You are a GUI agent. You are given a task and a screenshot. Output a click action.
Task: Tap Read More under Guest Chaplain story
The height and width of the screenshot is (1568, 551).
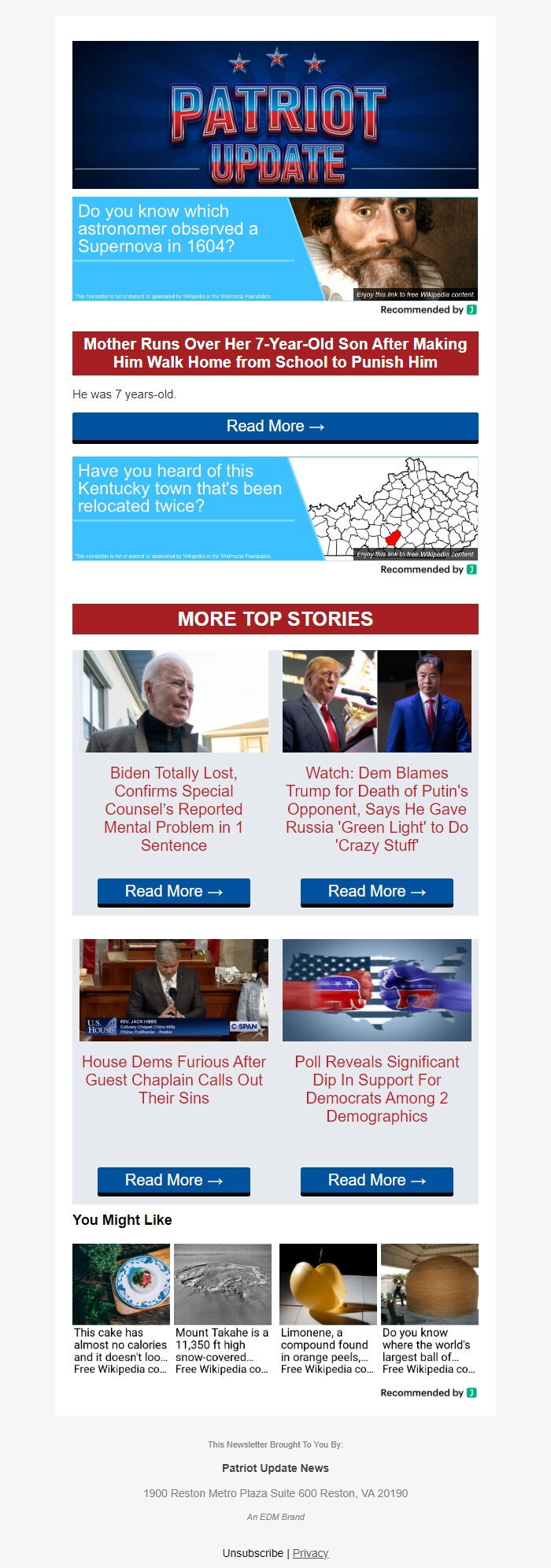(x=173, y=1181)
